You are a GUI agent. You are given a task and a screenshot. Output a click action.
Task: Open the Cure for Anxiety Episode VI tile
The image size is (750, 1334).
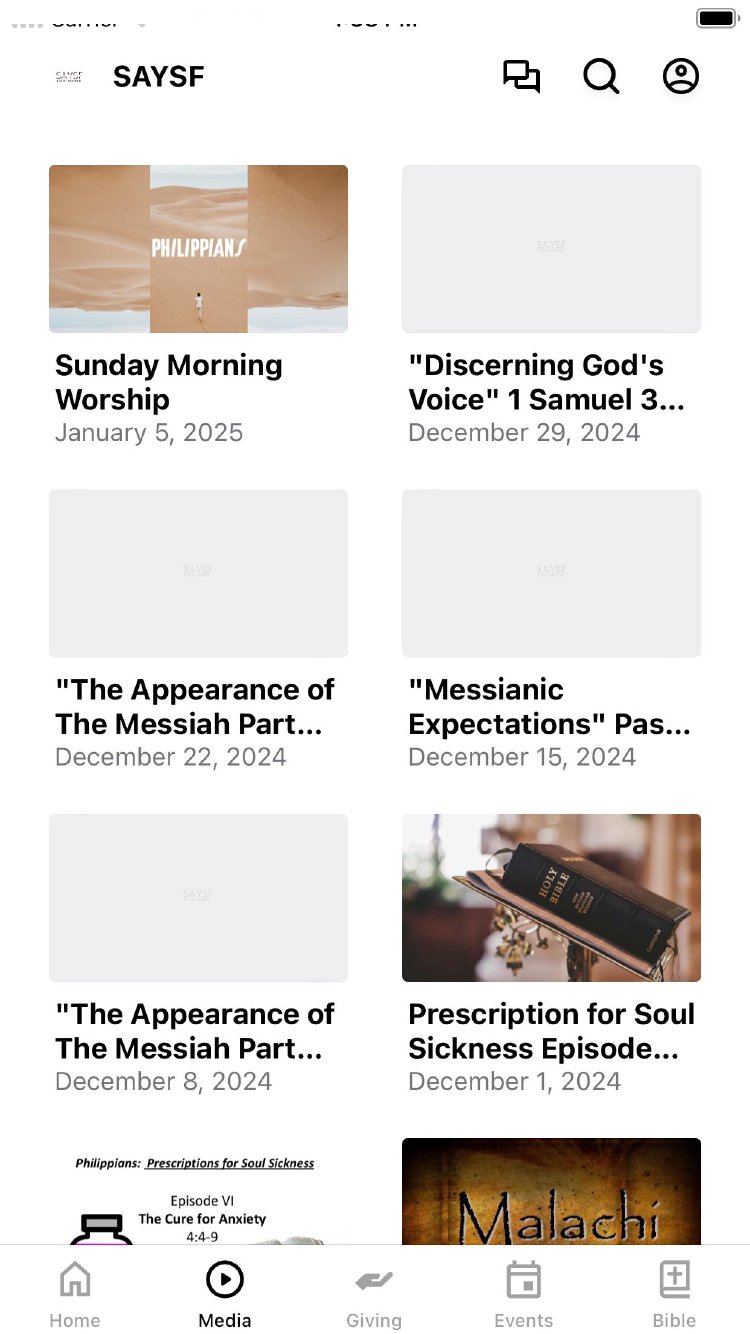pyautogui.click(x=198, y=1196)
